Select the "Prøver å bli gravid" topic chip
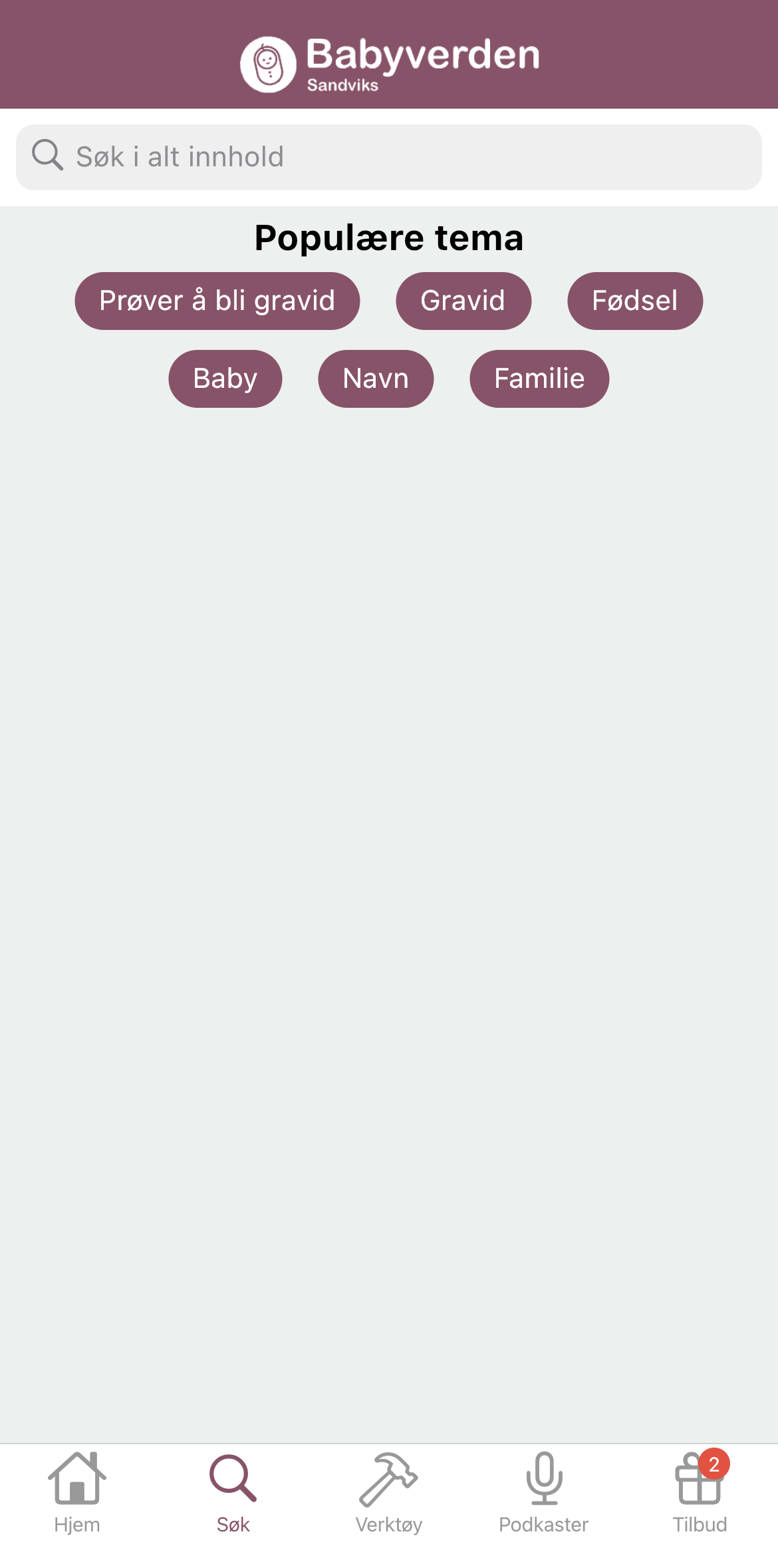Viewport: 778px width, 1568px height. [217, 301]
